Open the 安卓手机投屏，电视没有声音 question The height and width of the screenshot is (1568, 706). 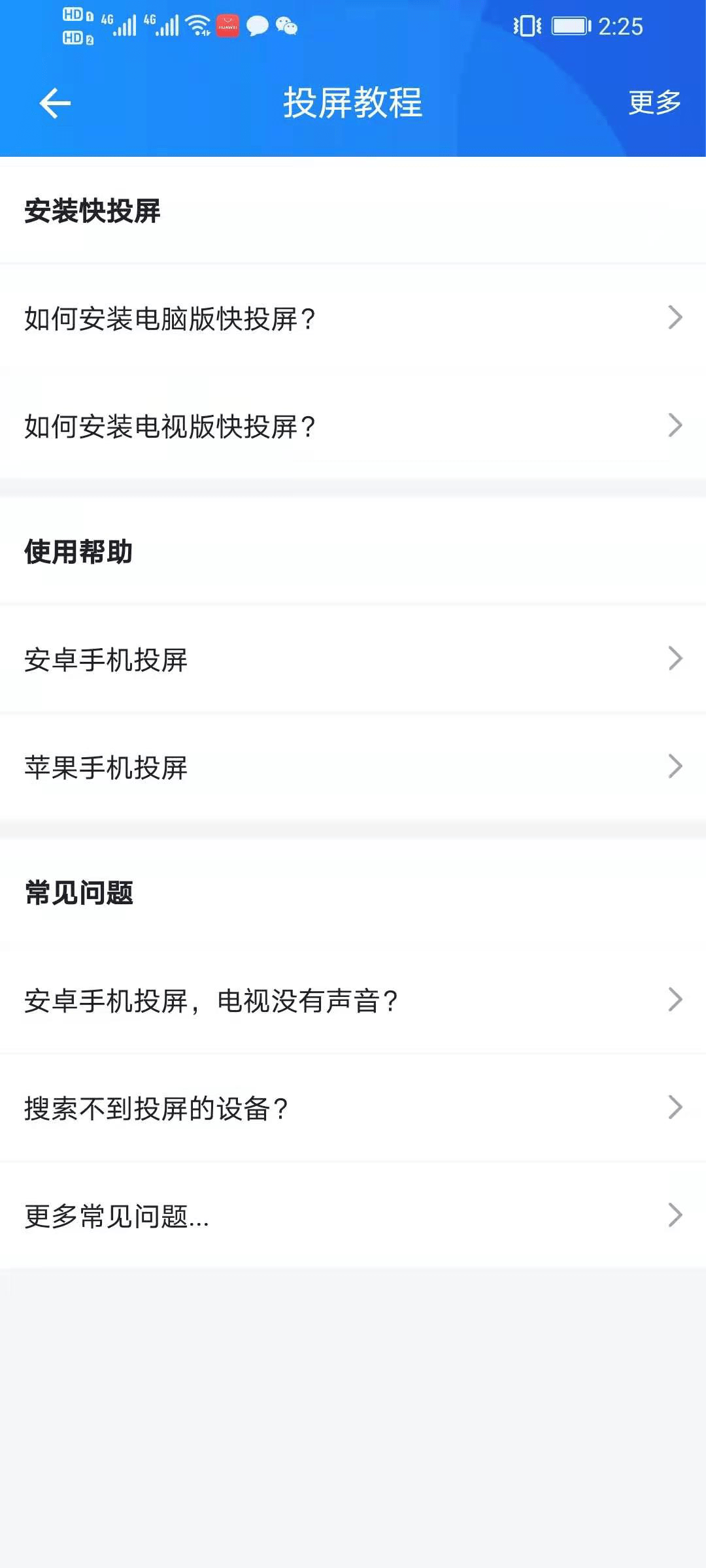[353, 1000]
